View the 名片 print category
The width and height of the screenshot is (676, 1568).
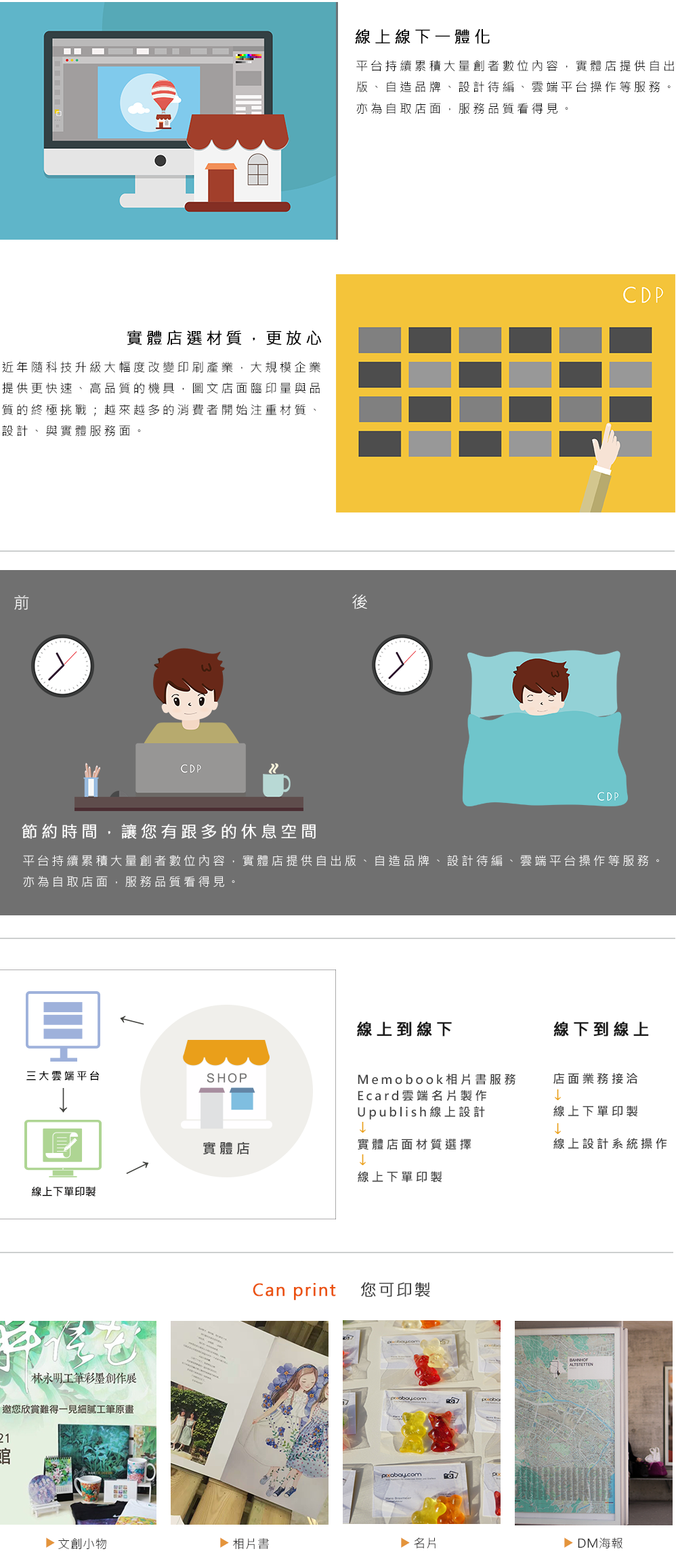click(419, 1542)
